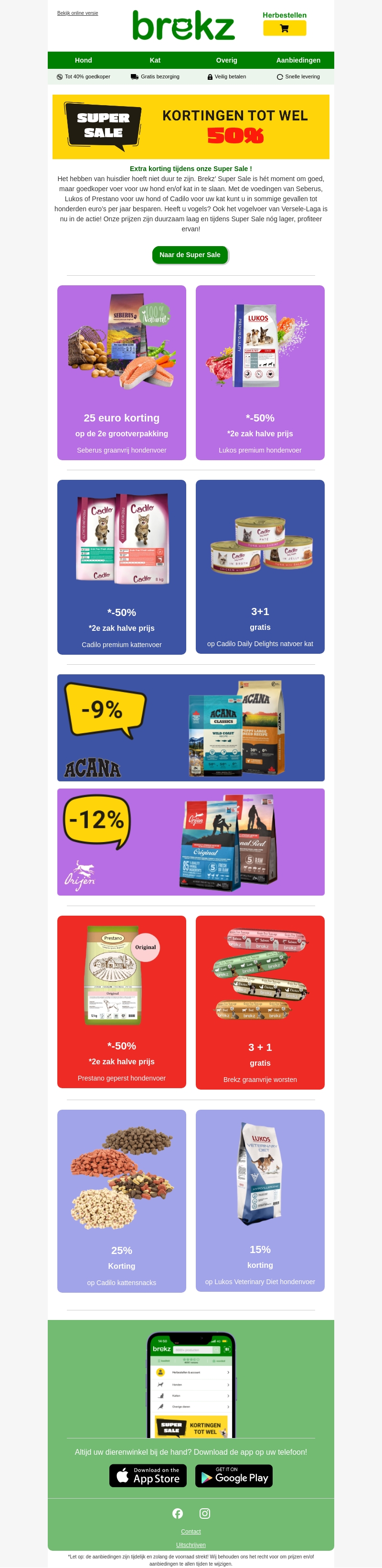382x1568 pixels.
Task: Open the Aanbiedingen tab
Action: click(298, 60)
